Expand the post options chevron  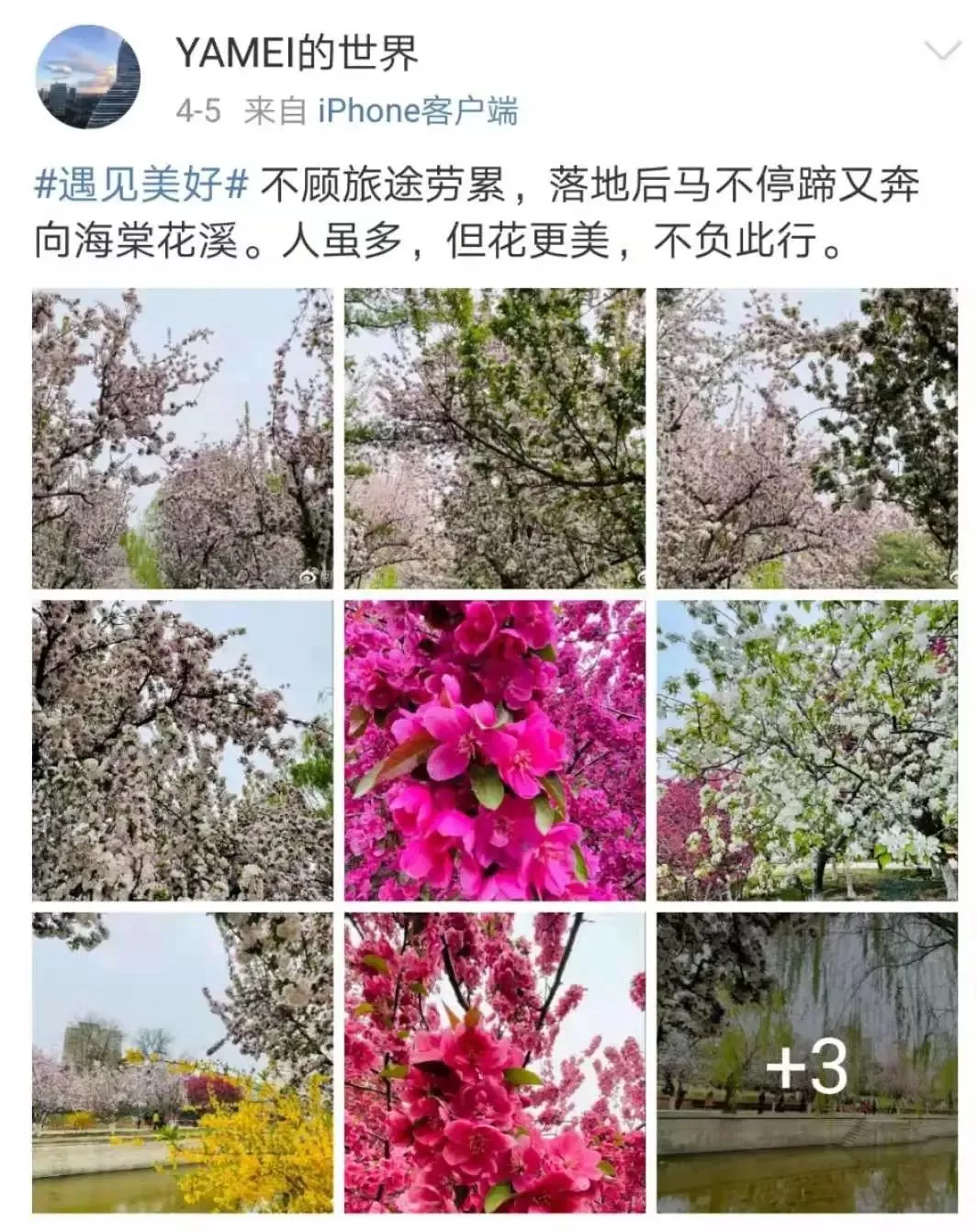point(941,50)
